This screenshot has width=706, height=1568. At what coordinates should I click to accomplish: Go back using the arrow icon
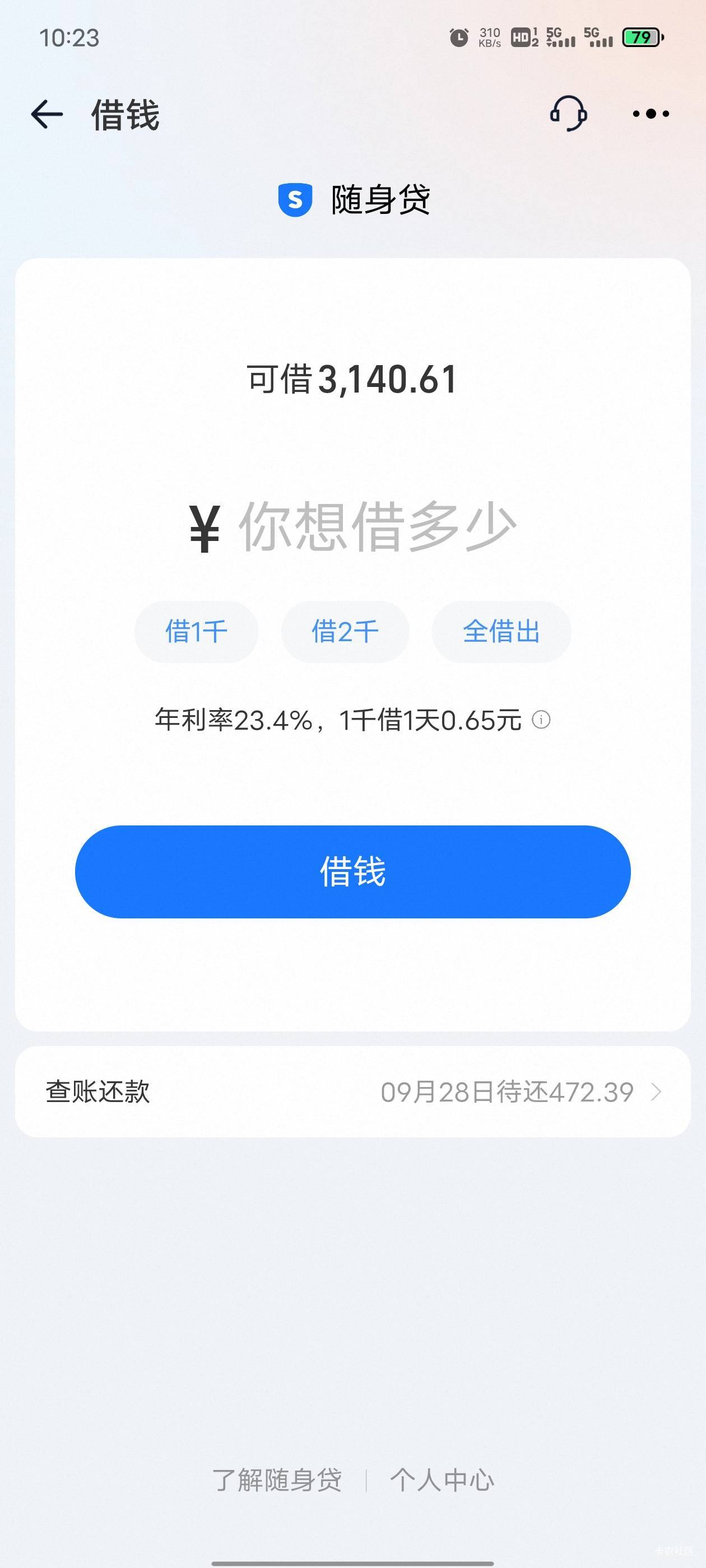47,114
